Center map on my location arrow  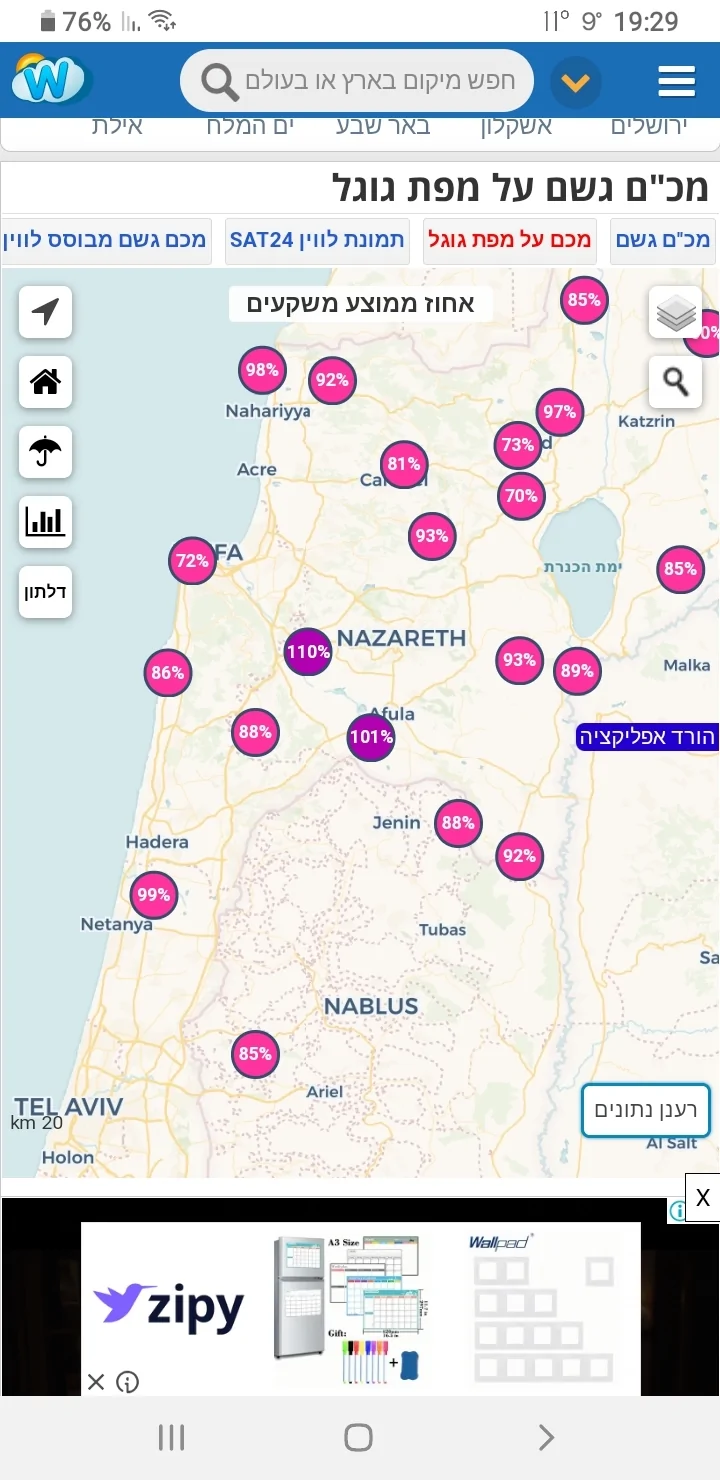point(45,312)
